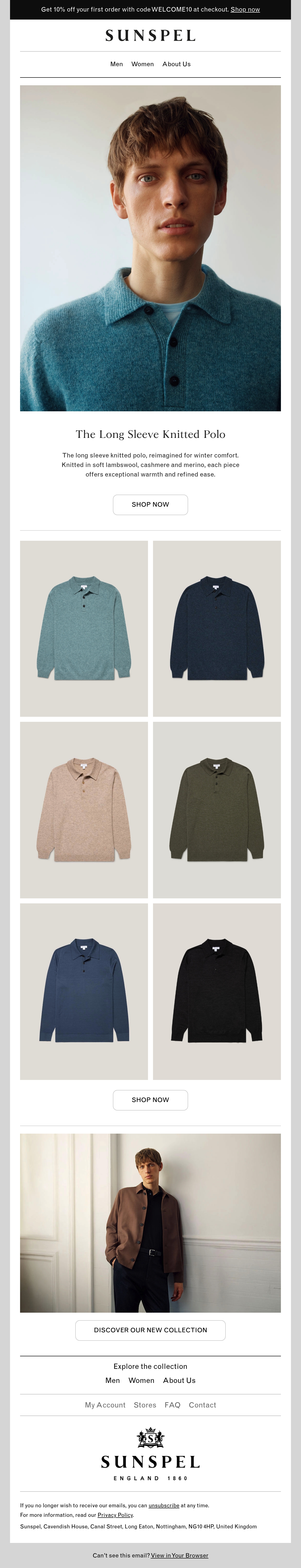Image resolution: width=301 pixels, height=1568 pixels.
Task: Tap SHOP NOW under the knitted polo description
Action: point(150,505)
